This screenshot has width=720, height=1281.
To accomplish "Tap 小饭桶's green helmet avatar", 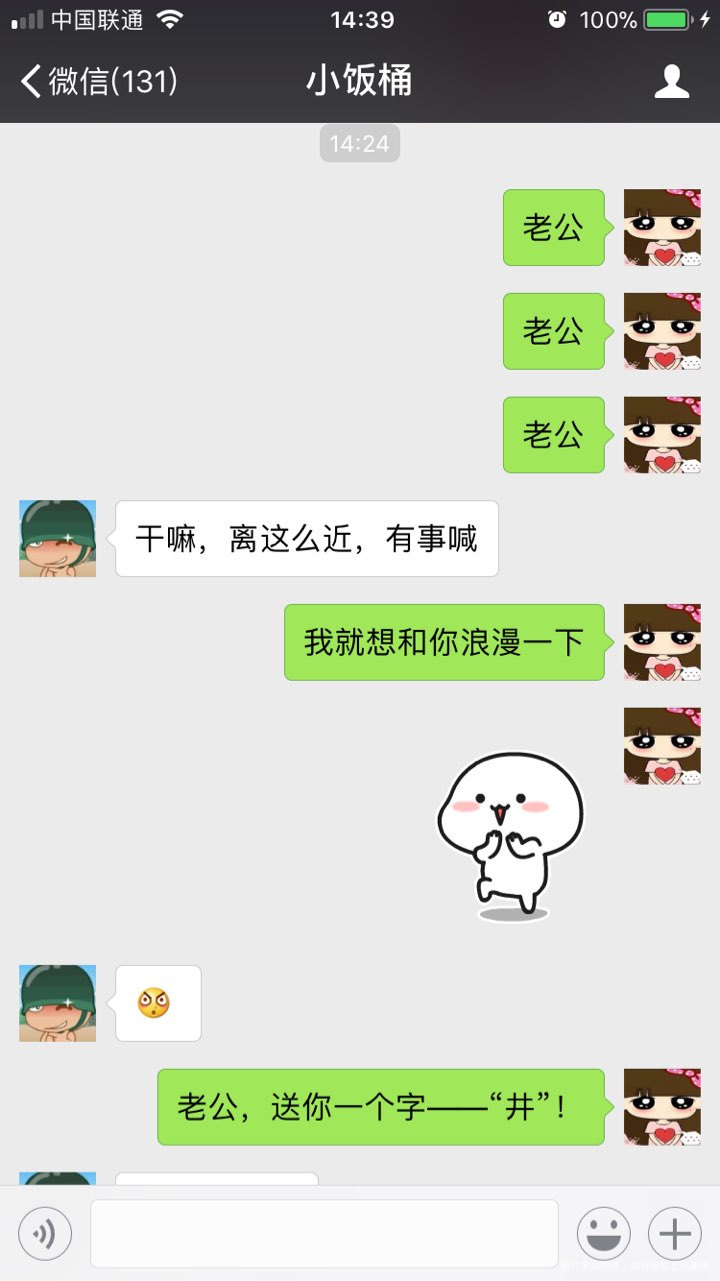I will click(x=57, y=539).
